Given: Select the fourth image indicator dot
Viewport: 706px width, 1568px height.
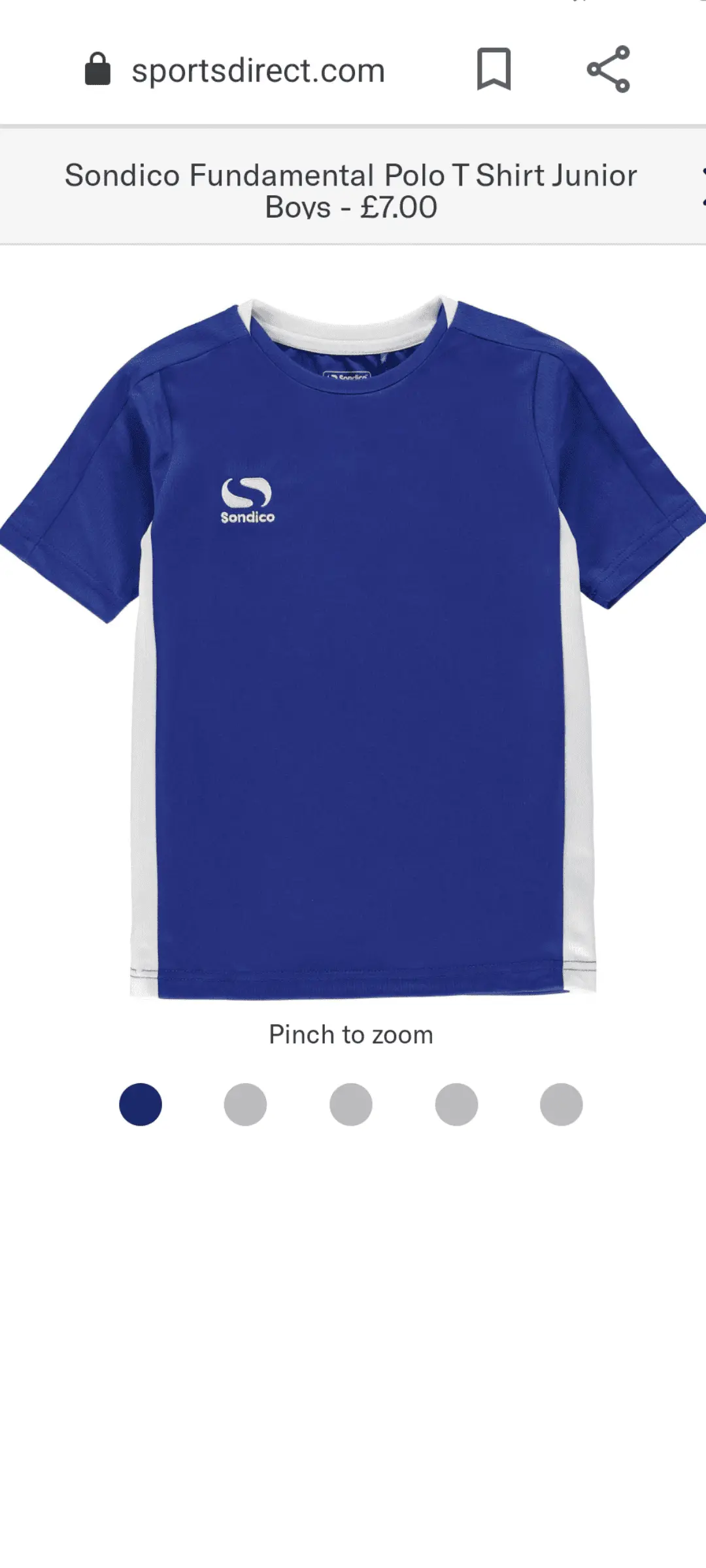Looking at the screenshot, I should click(x=456, y=1104).
